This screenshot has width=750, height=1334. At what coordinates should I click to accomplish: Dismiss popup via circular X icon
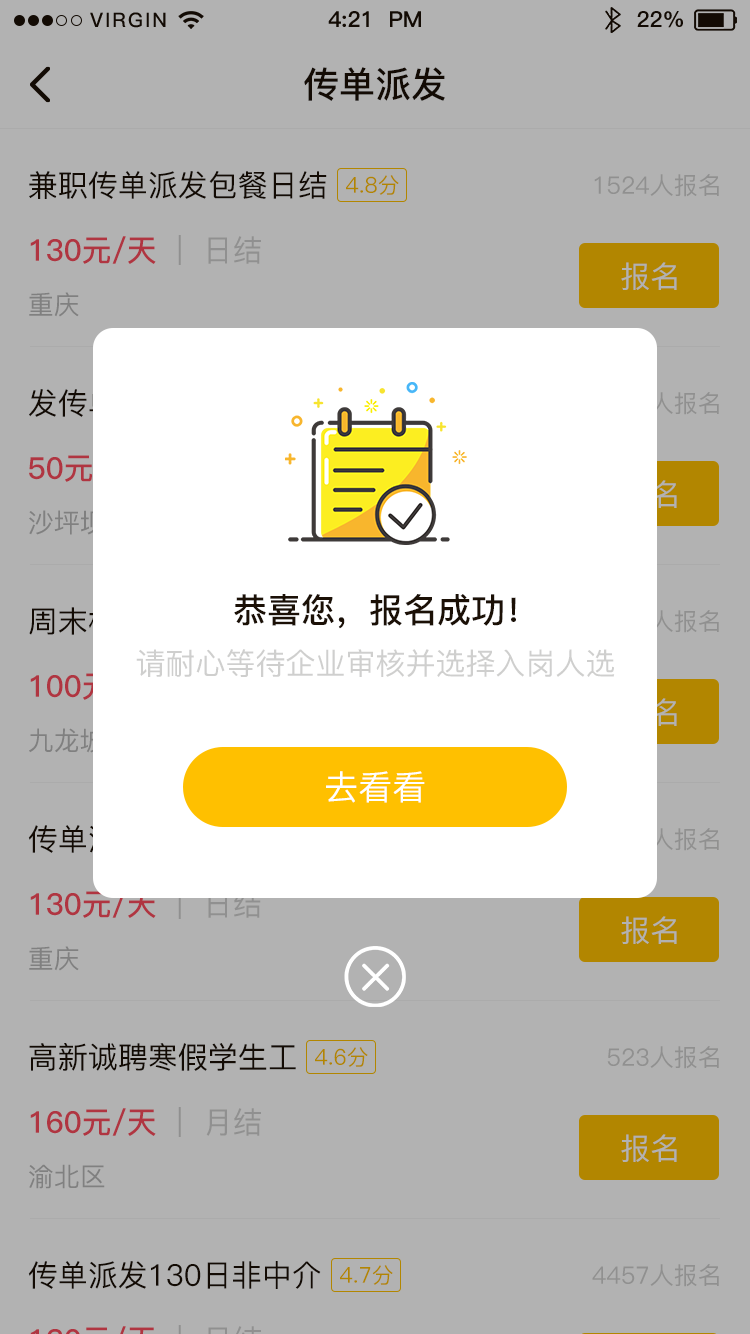pos(374,975)
